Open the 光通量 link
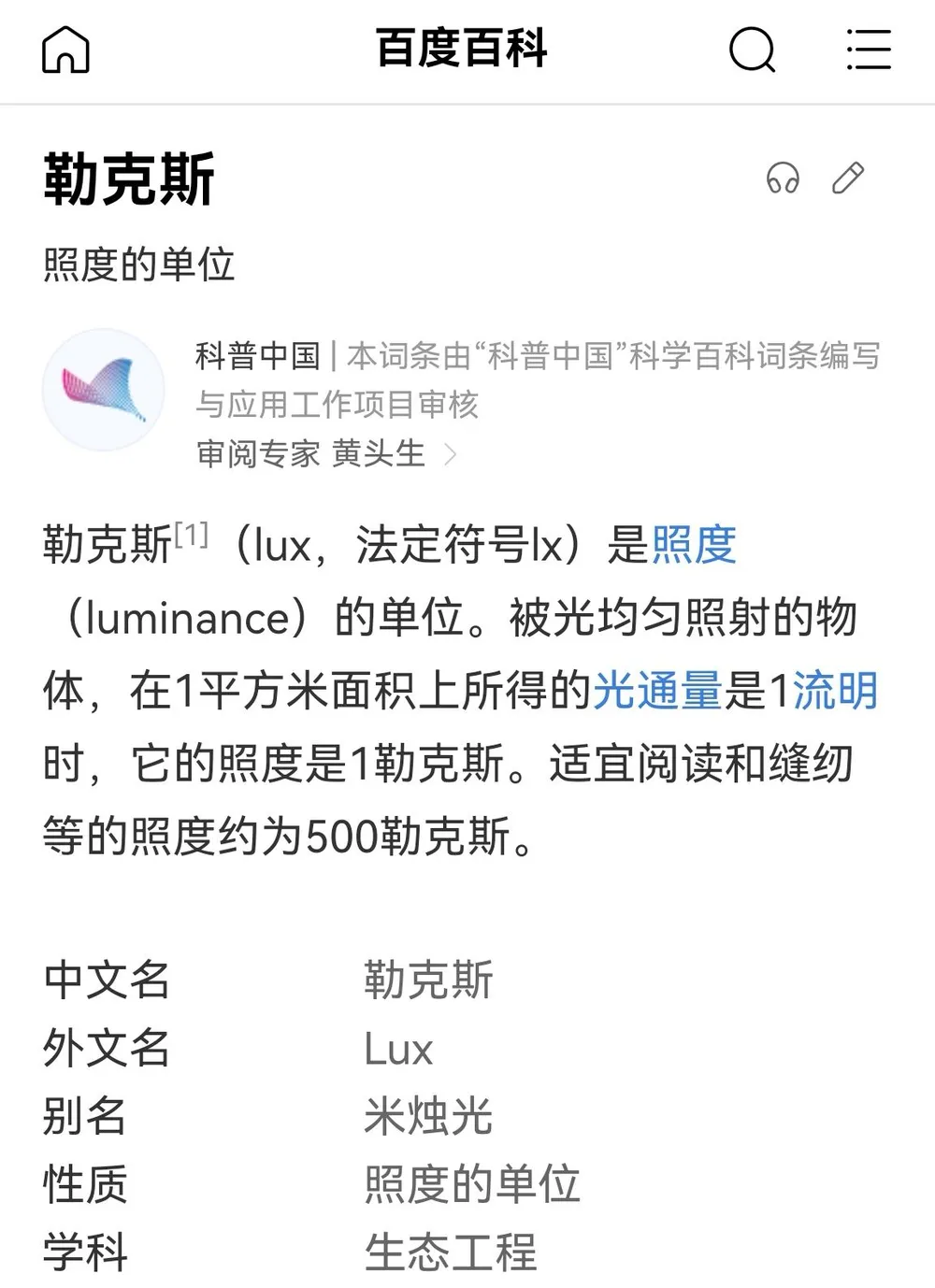 [657, 691]
